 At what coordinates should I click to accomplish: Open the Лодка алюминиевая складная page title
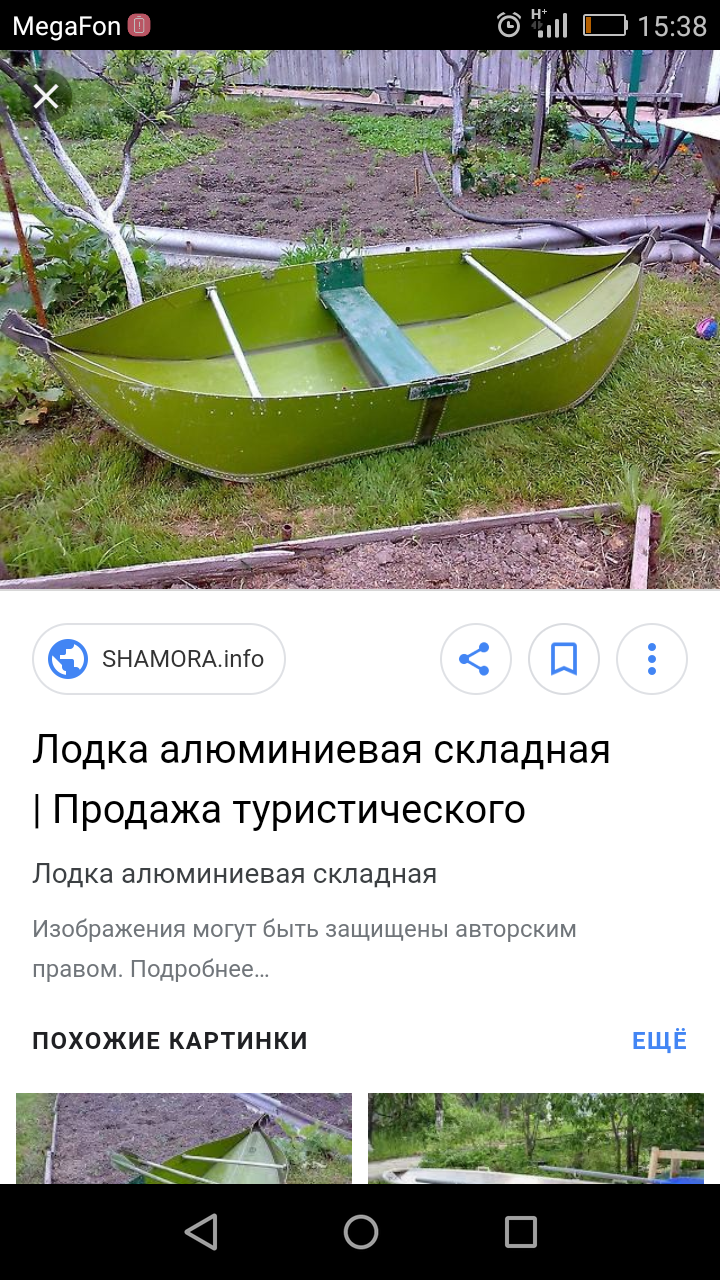tap(320, 778)
